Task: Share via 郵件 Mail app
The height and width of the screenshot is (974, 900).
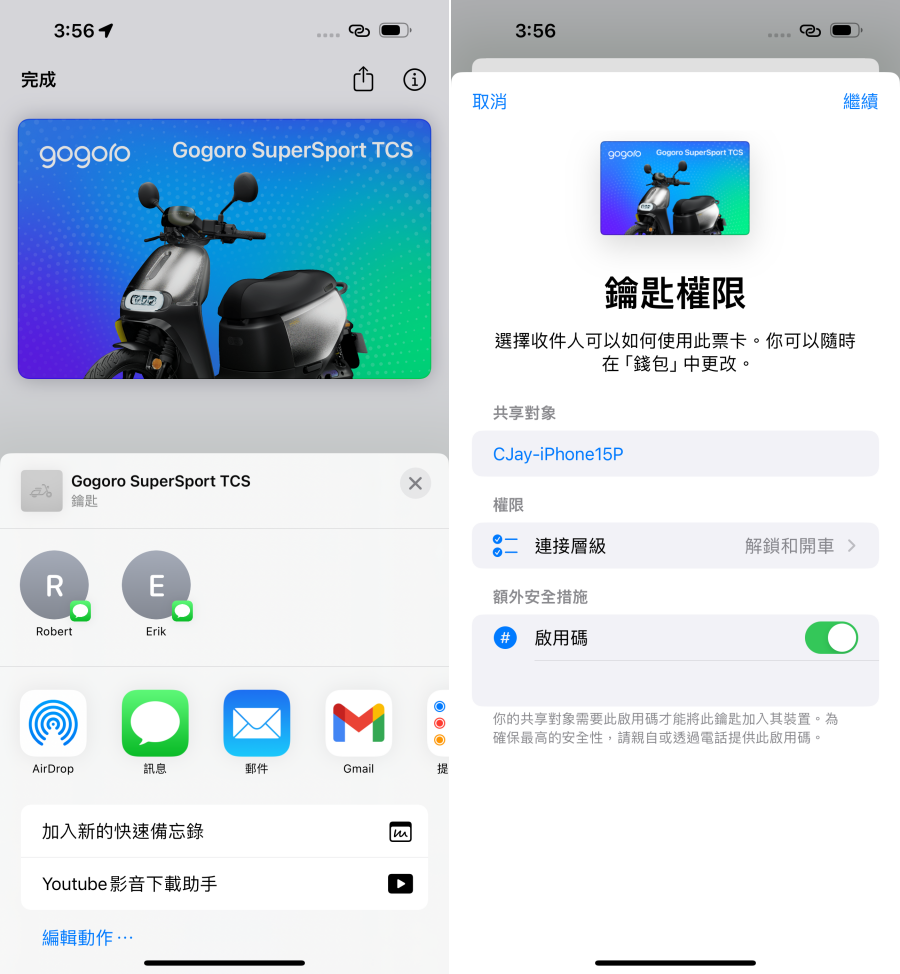Action: (257, 723)
